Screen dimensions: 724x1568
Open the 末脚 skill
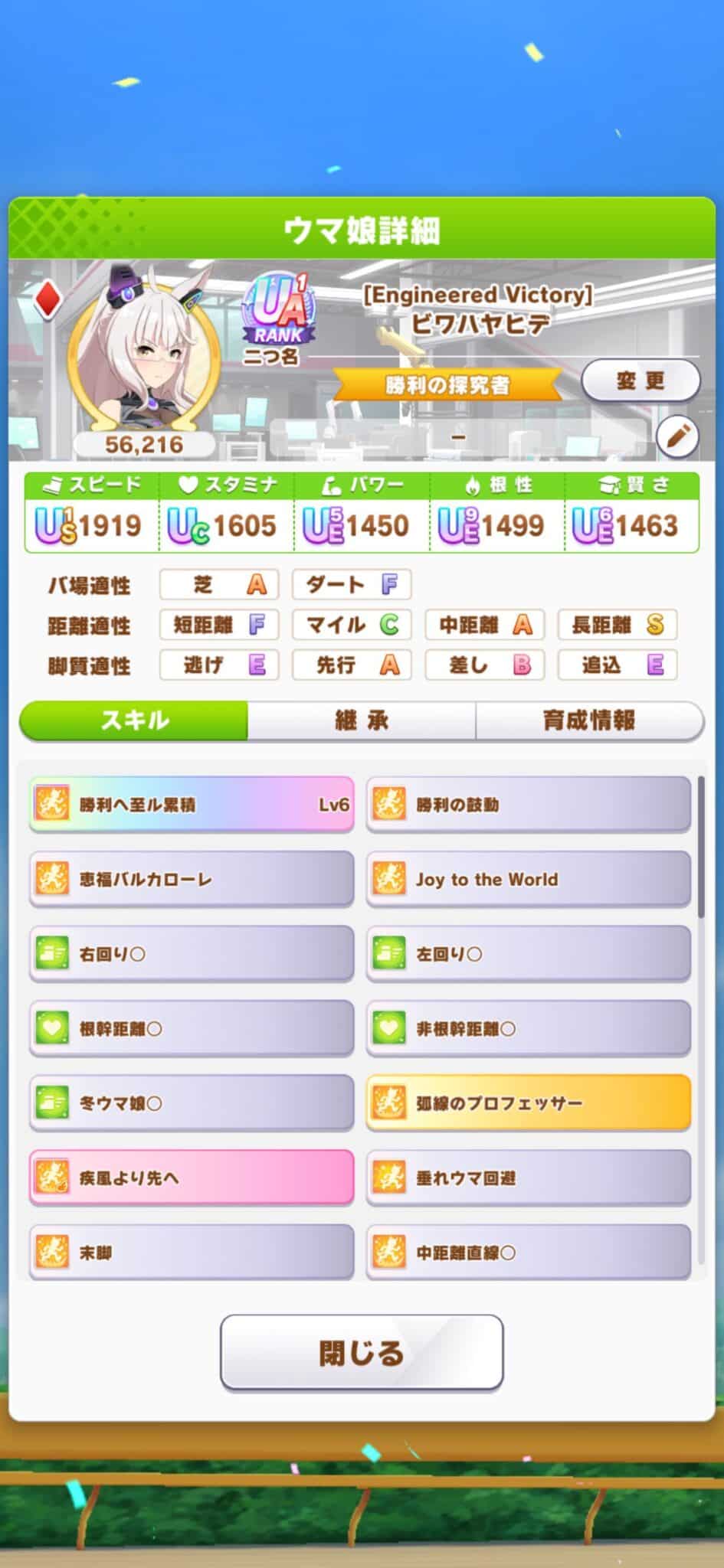[192, 1252]
